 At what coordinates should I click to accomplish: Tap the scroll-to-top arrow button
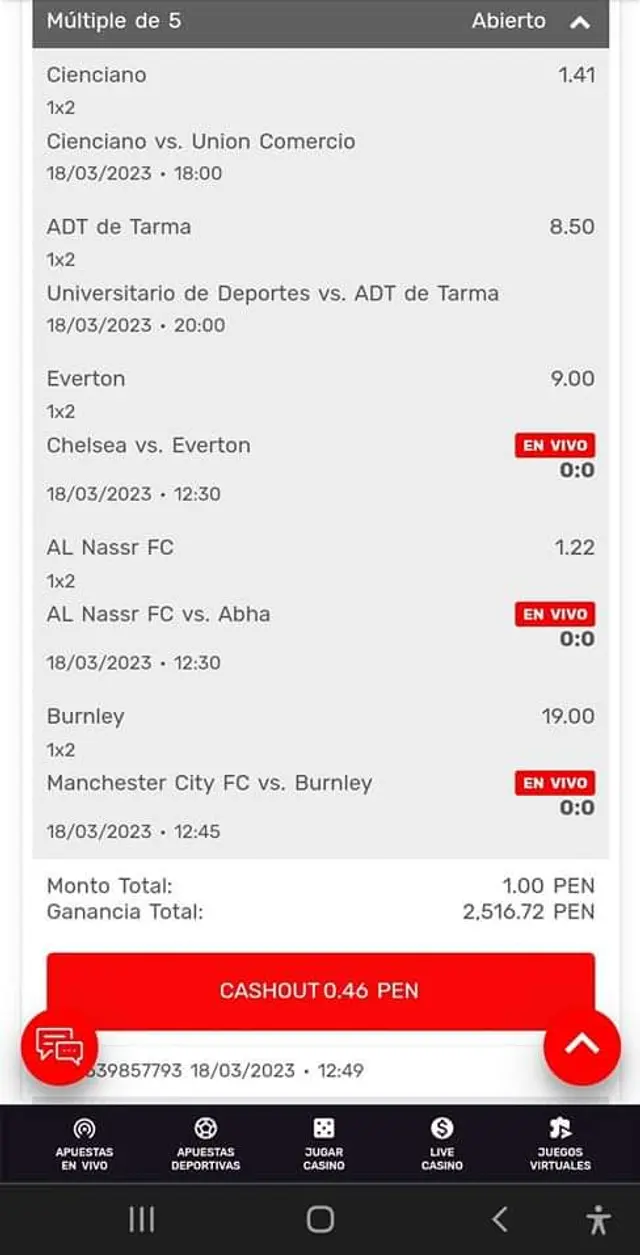(x=582, y=1046)
